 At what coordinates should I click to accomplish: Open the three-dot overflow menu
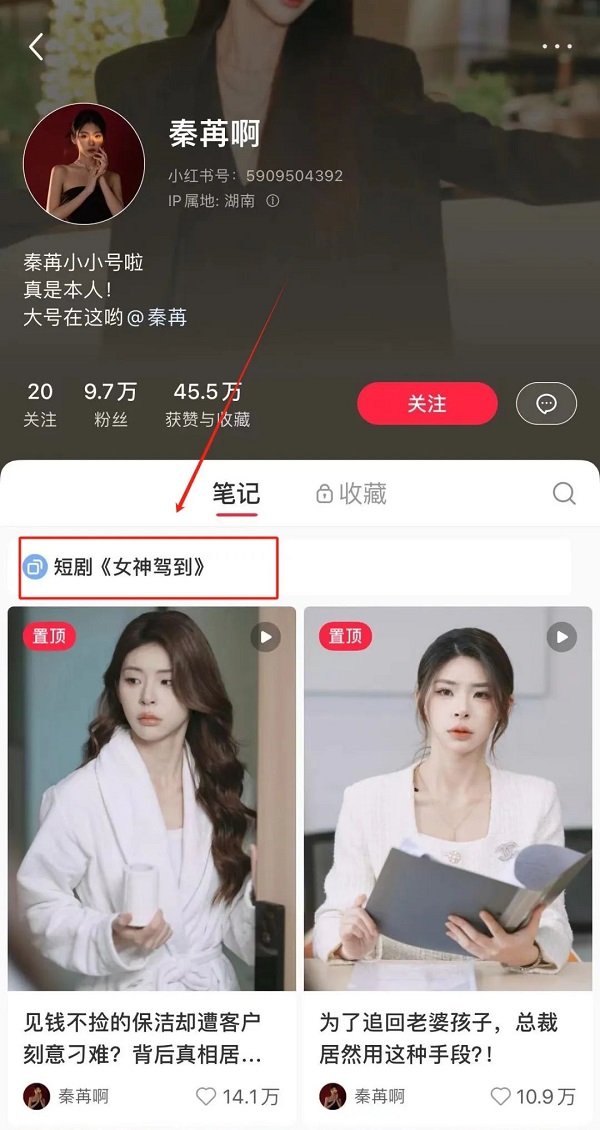(556, 47)
